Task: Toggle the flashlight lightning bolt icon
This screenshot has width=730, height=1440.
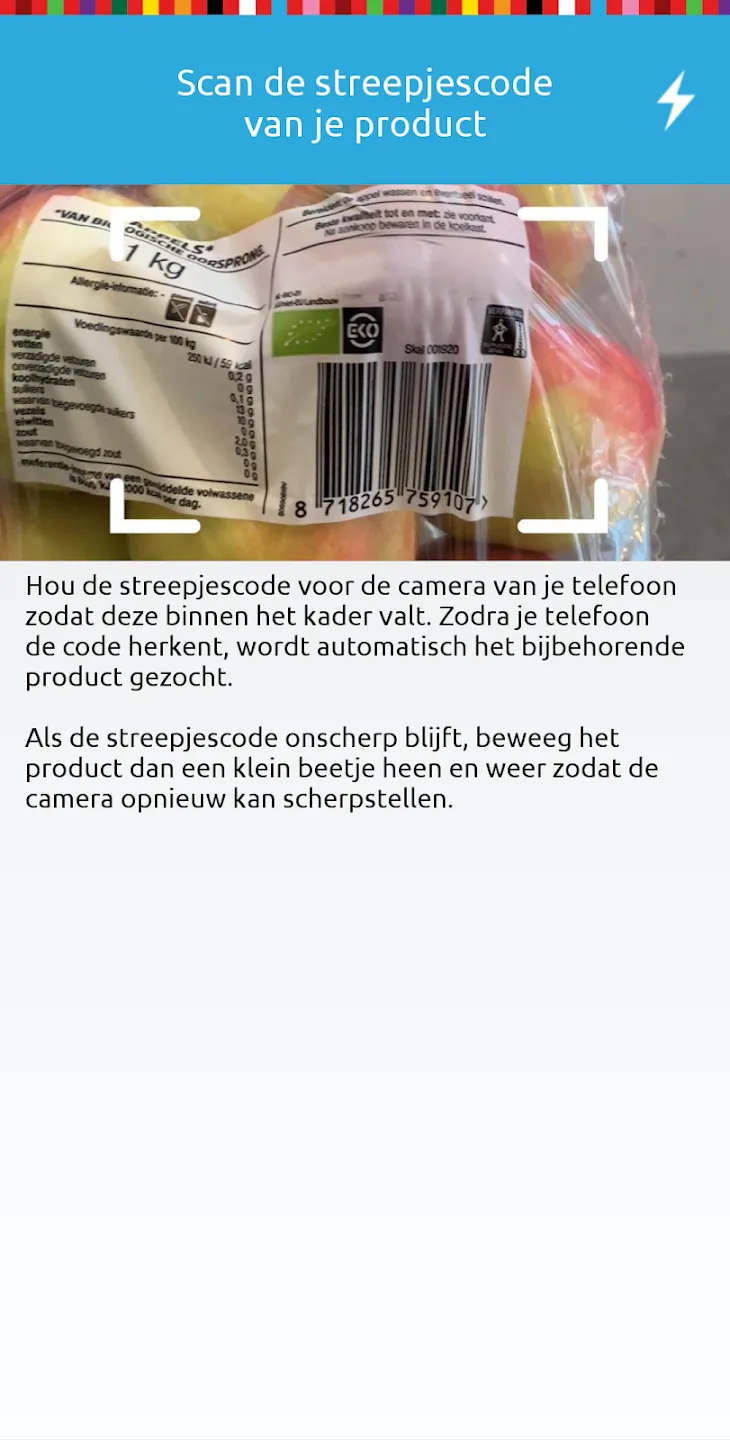Action: (675, 100)
